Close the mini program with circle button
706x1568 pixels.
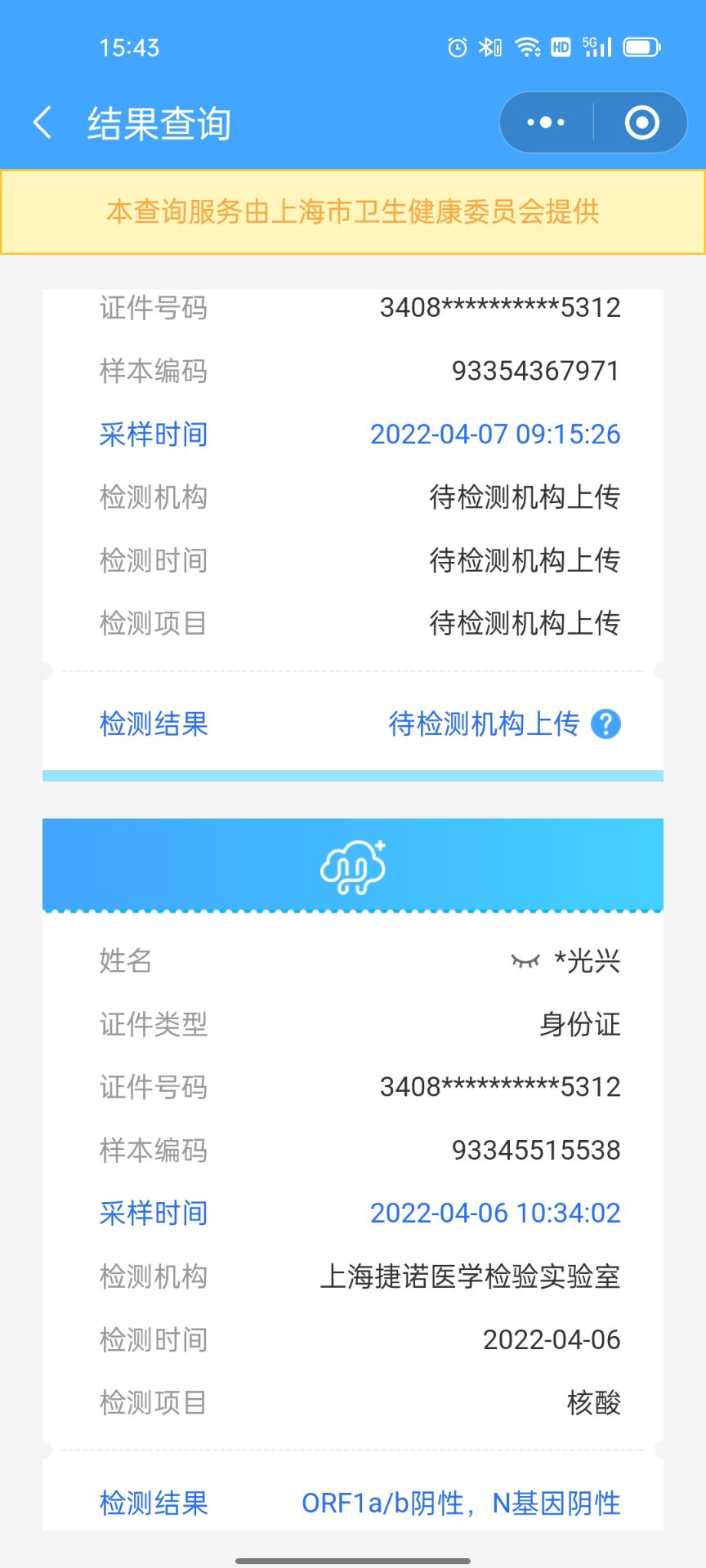[x=641, y=123]
